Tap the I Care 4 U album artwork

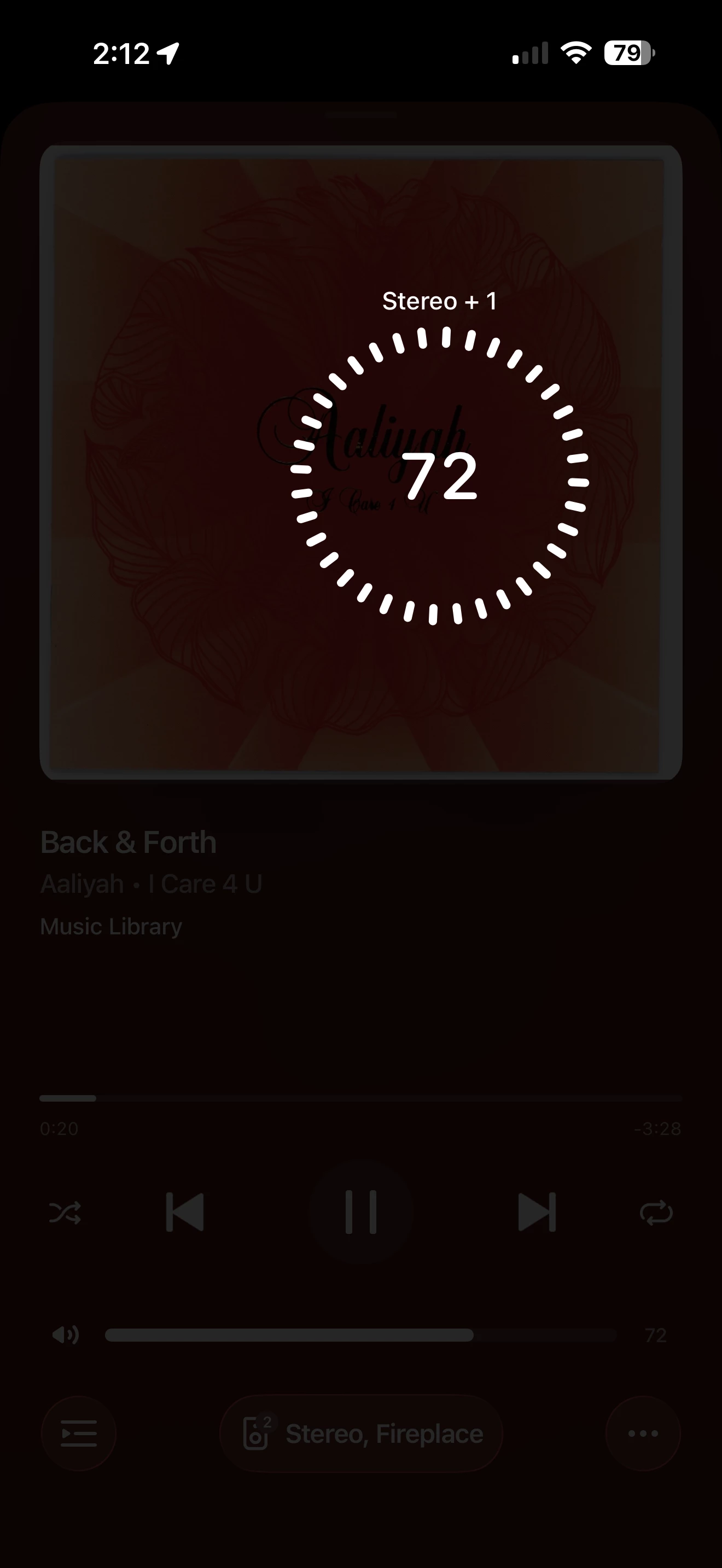[x=361, y=462]
